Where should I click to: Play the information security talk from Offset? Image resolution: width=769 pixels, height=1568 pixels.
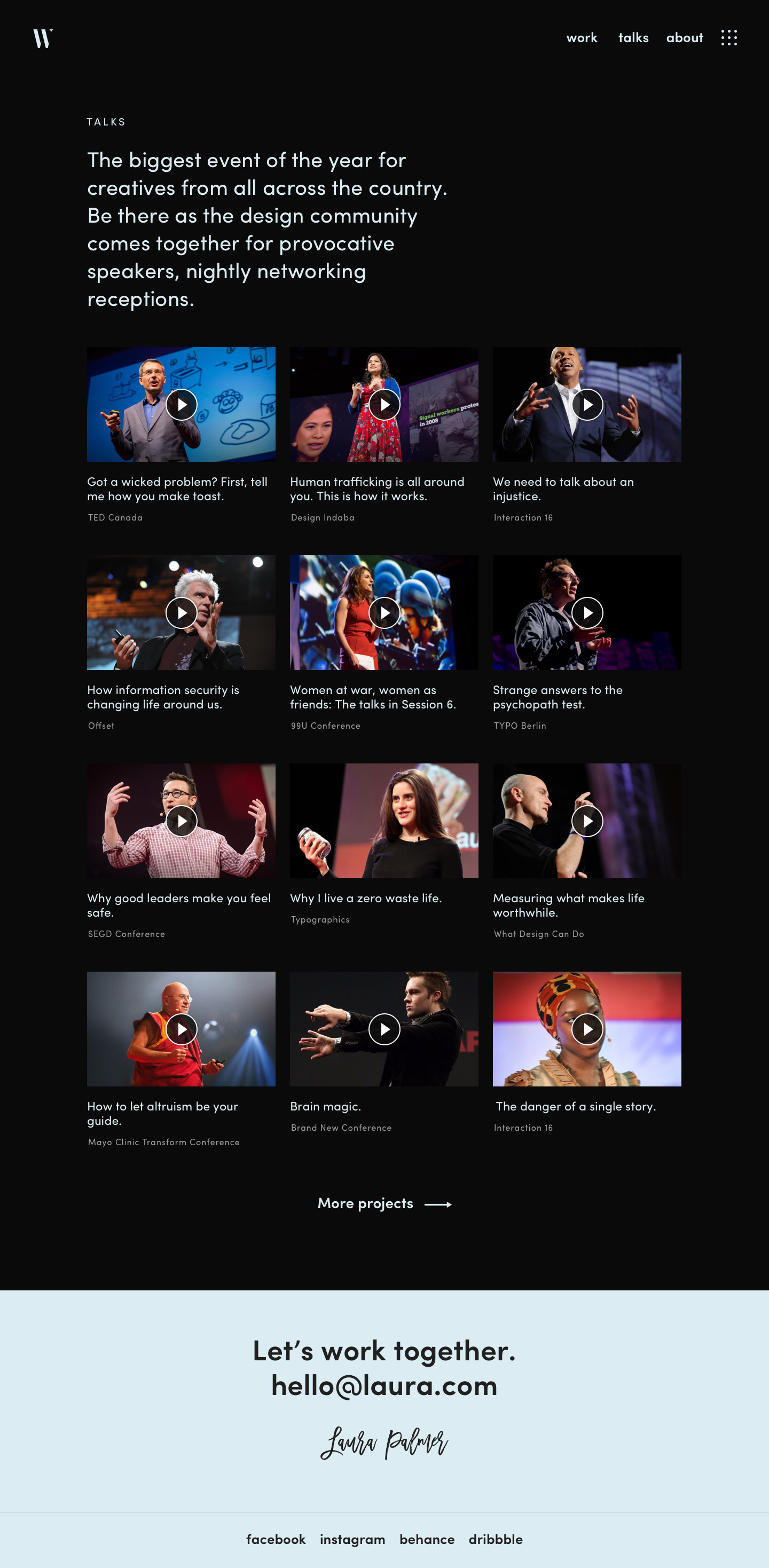pos(182,613)
